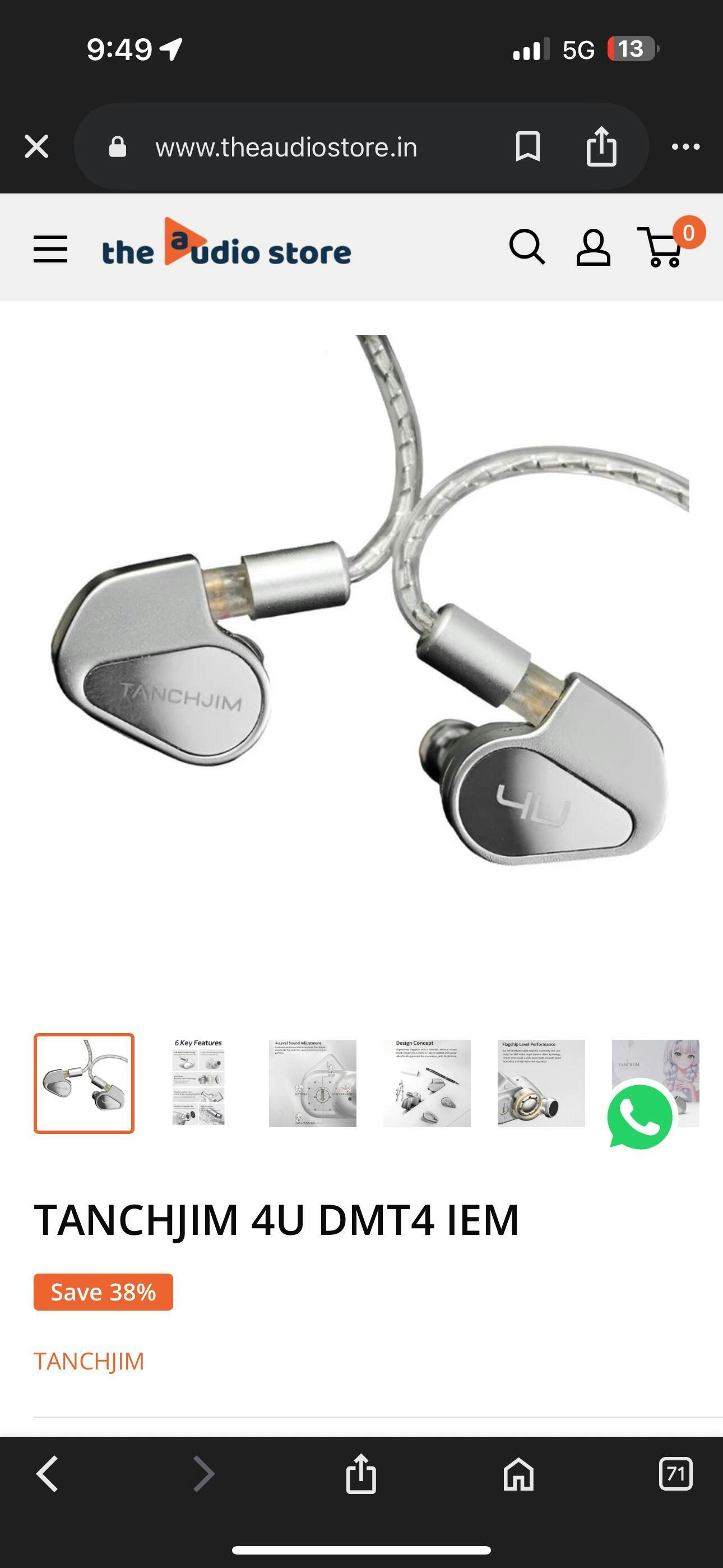Share the page from the address bar

pyautogui.click(x=601, y=146)
